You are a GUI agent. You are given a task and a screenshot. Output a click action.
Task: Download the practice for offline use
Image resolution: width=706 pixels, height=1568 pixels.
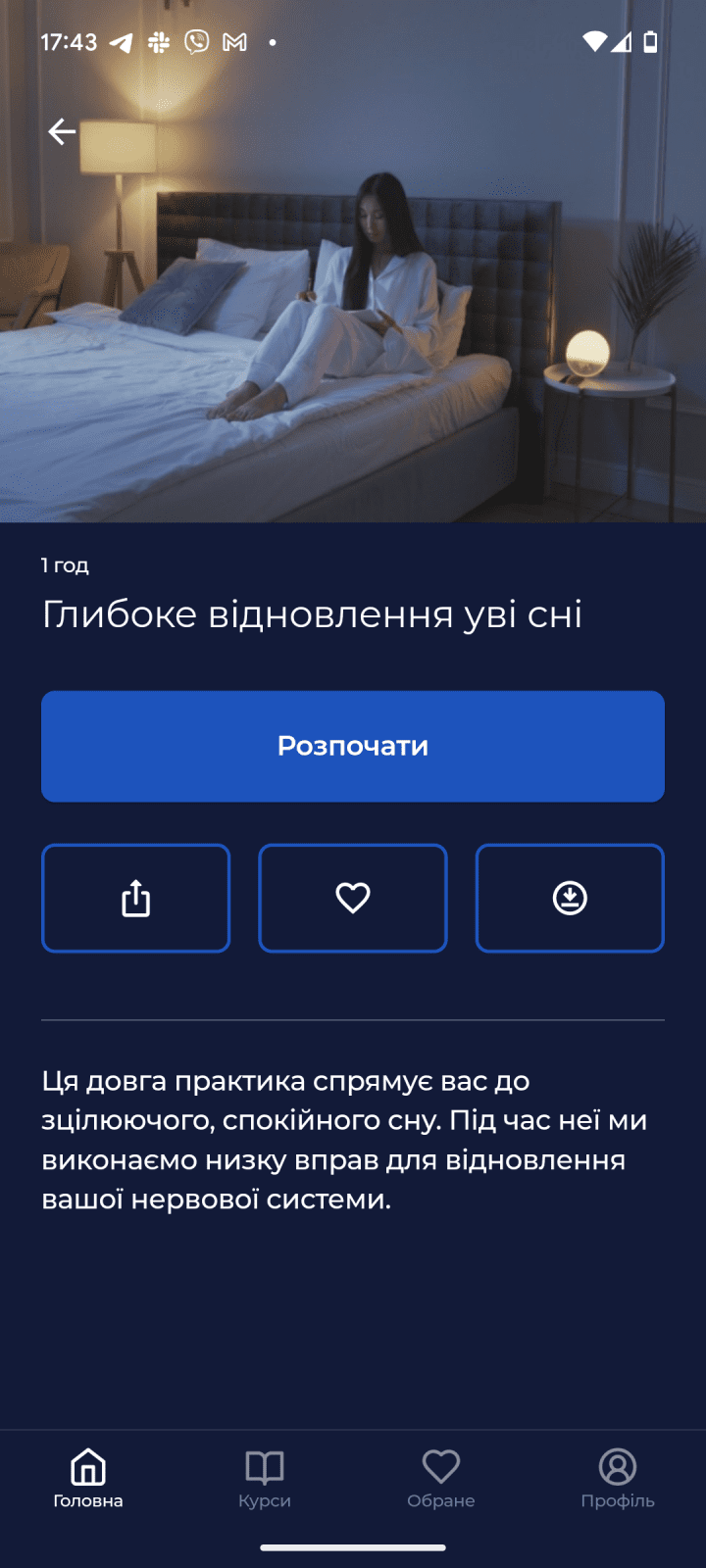click(570, 898)
